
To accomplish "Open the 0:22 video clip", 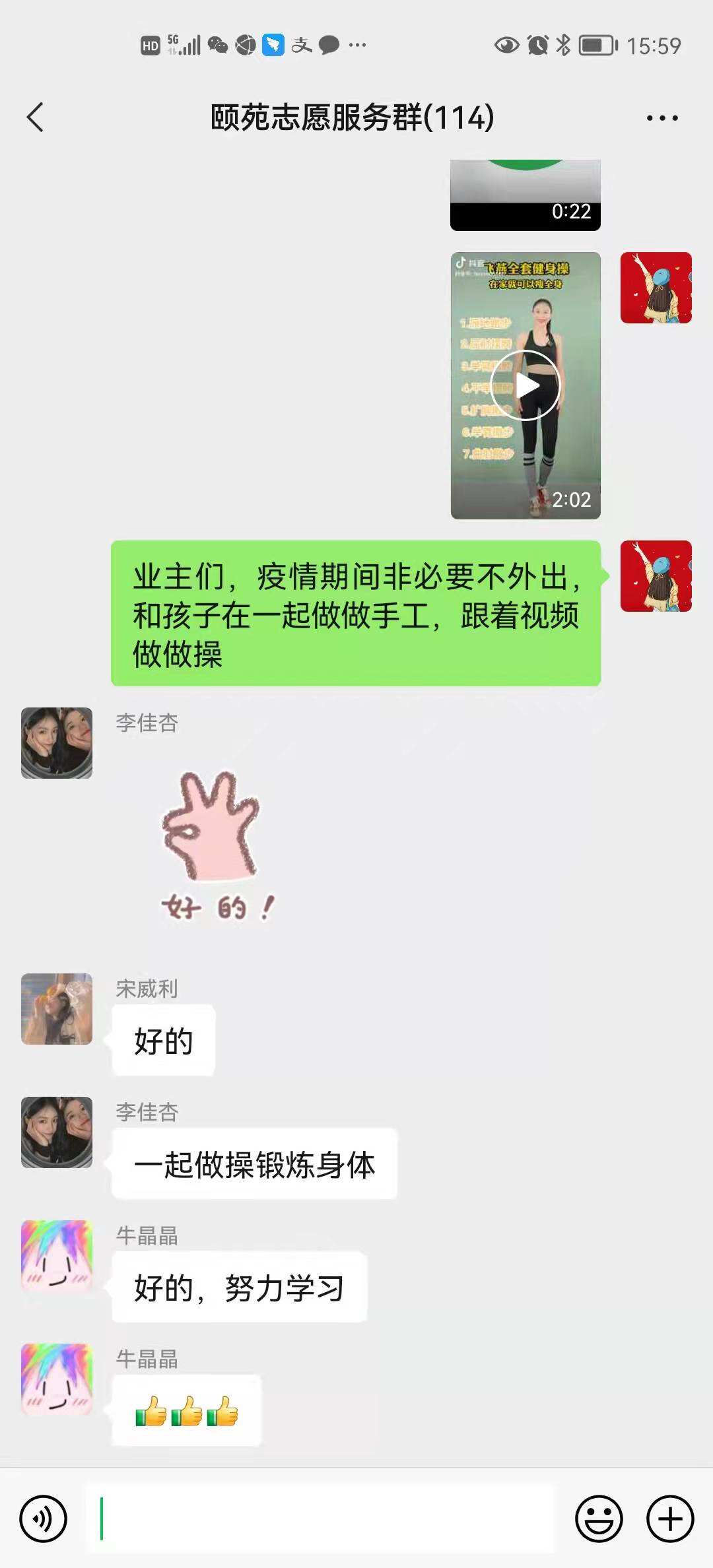I will (526, 196).
